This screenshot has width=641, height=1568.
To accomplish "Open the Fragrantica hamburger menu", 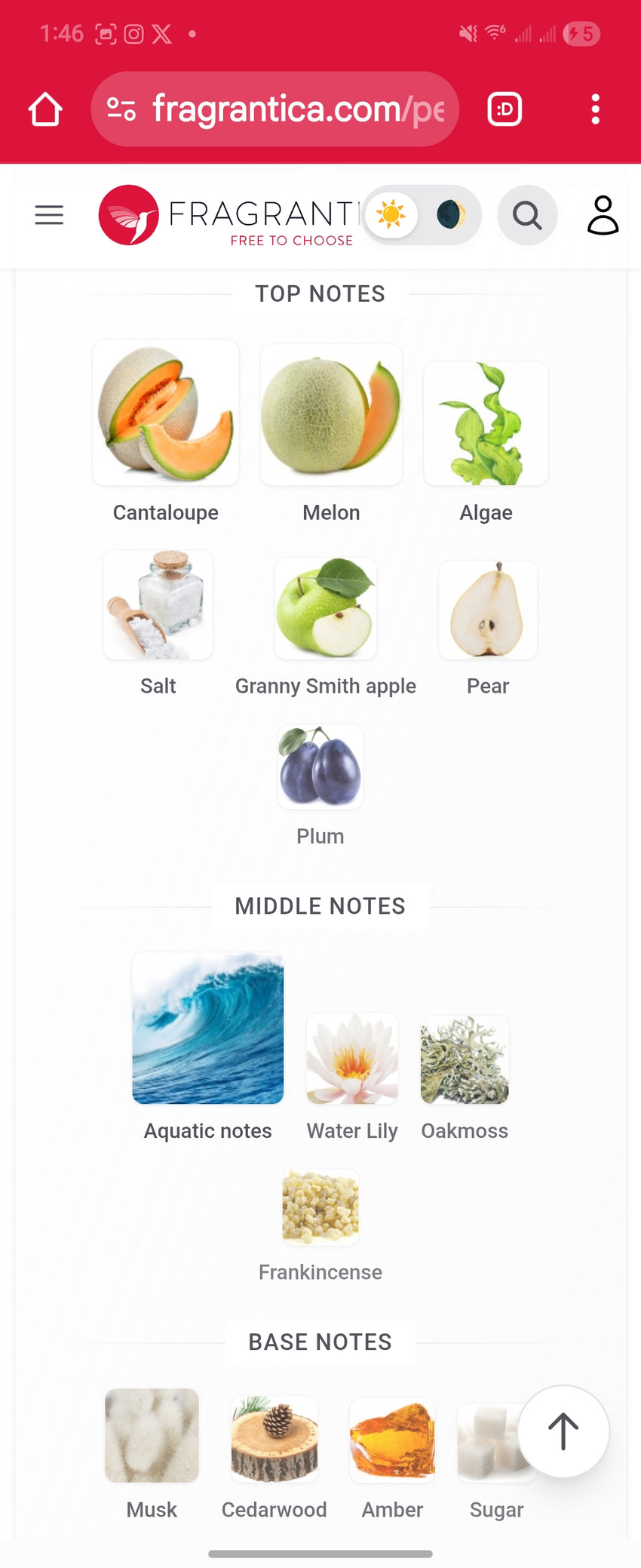I will (x=49, y=215).
